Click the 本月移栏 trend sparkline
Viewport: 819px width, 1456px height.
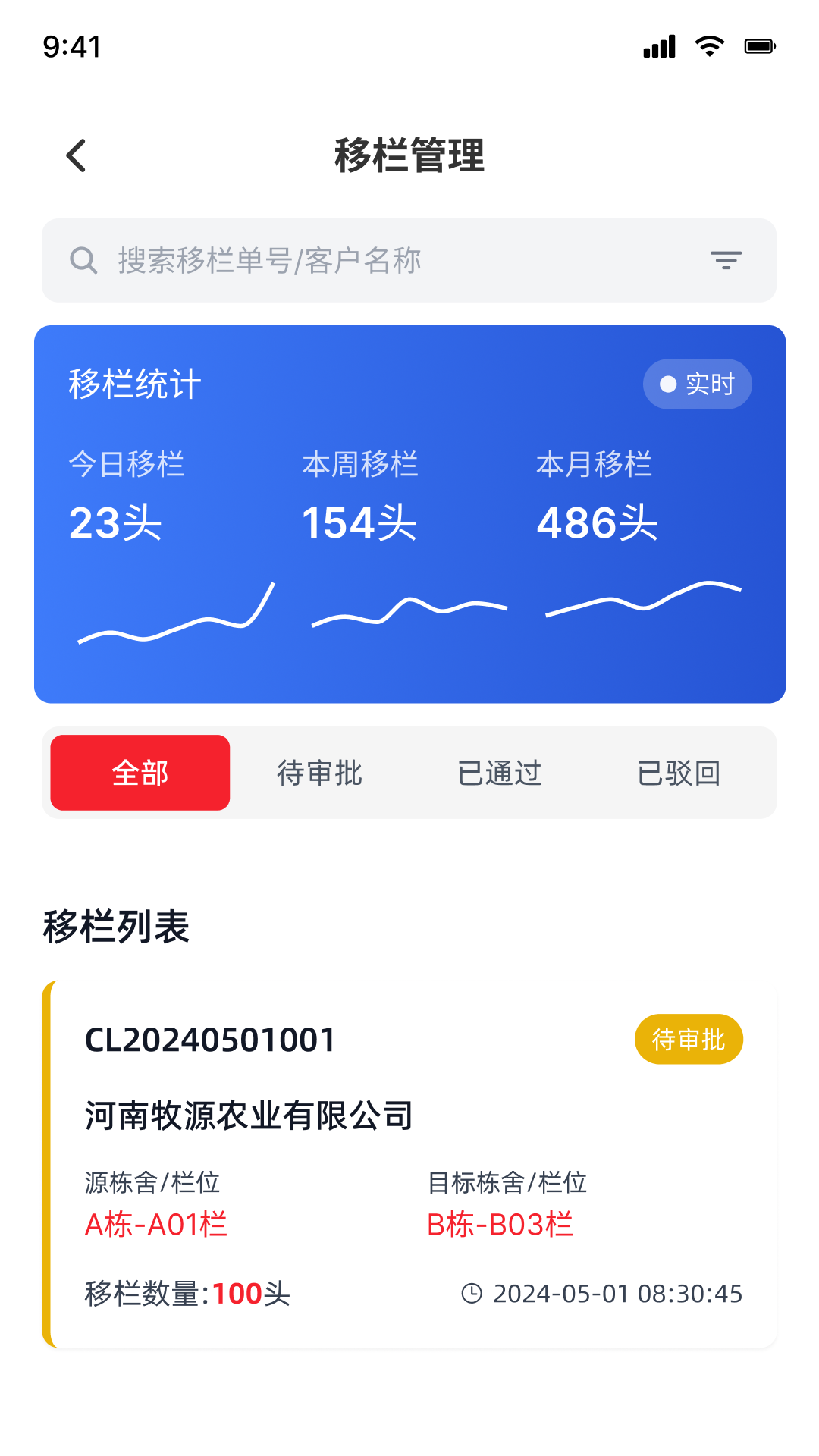642,599
